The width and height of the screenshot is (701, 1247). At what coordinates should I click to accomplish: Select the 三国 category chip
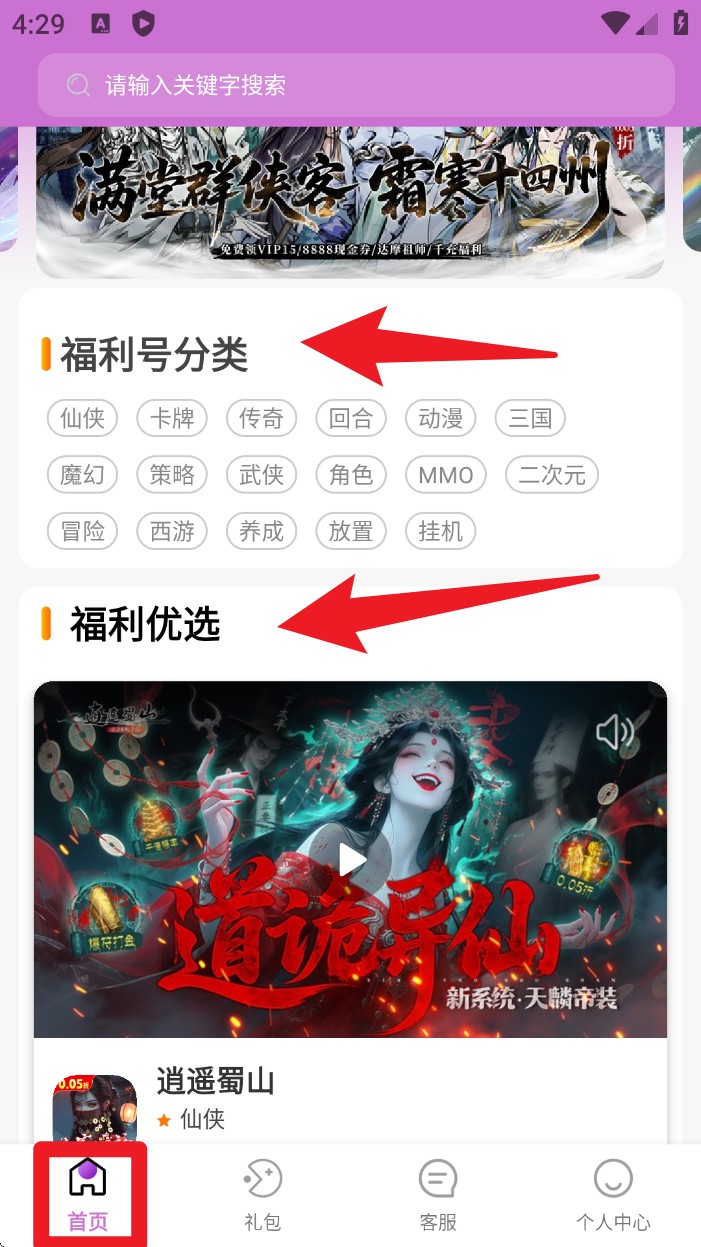(530, 418)
